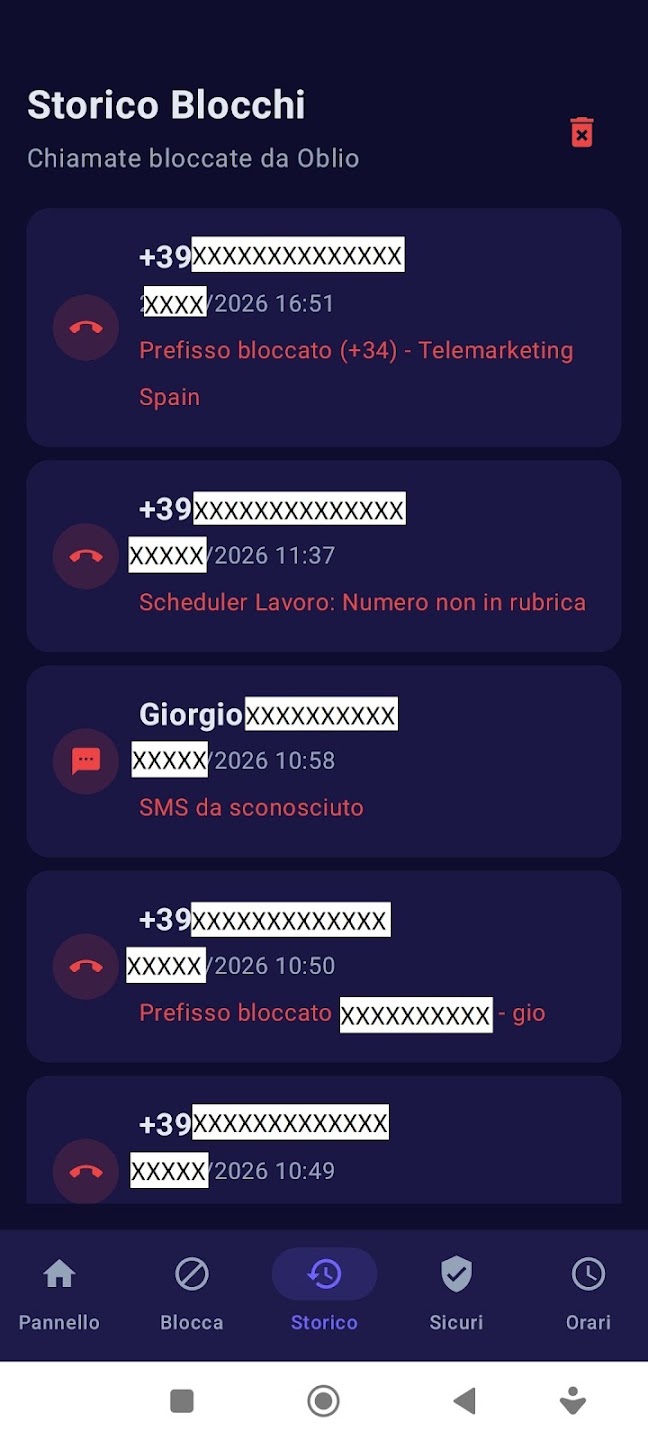
Task: Switch to the Orari tab
Action: [588, 1295]
